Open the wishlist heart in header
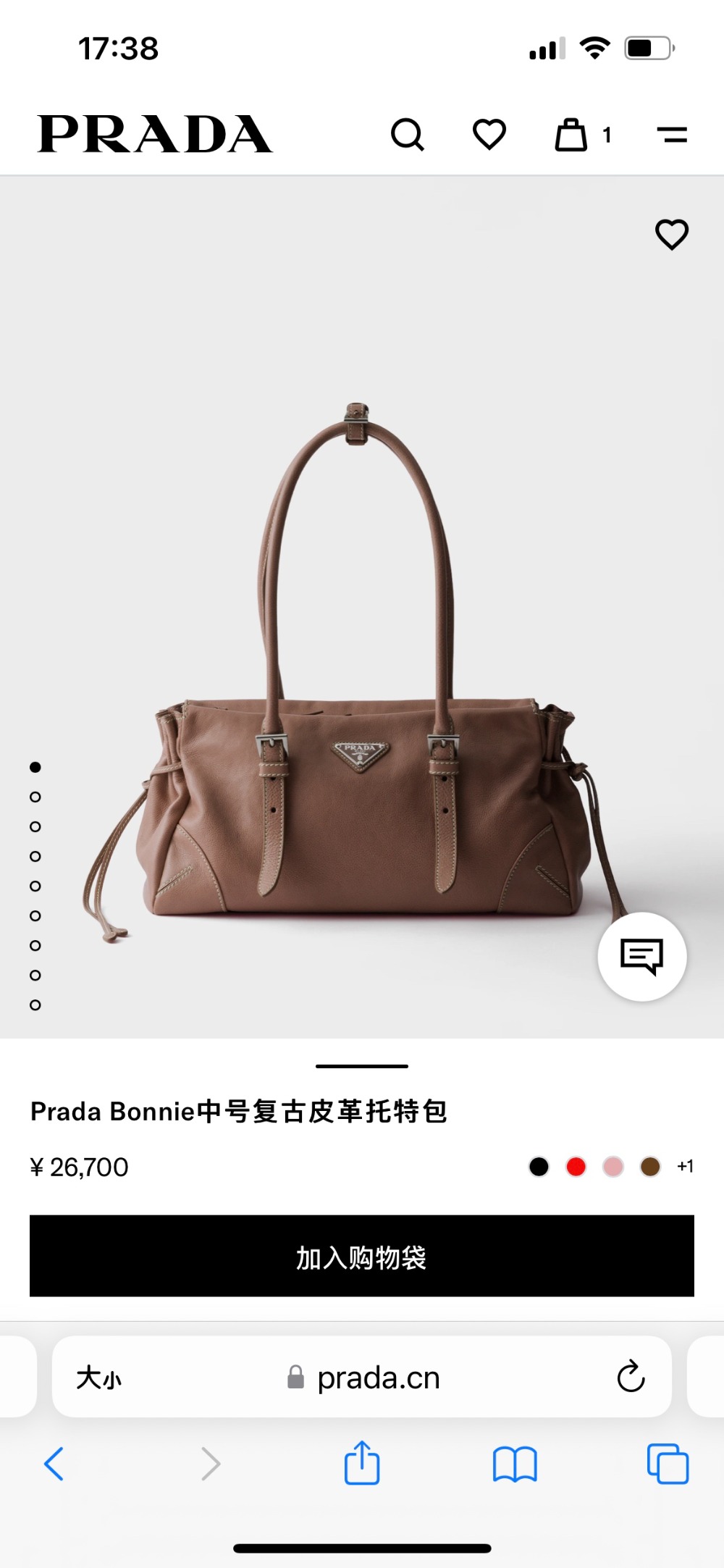The image size is (724, 1568). 489,135
